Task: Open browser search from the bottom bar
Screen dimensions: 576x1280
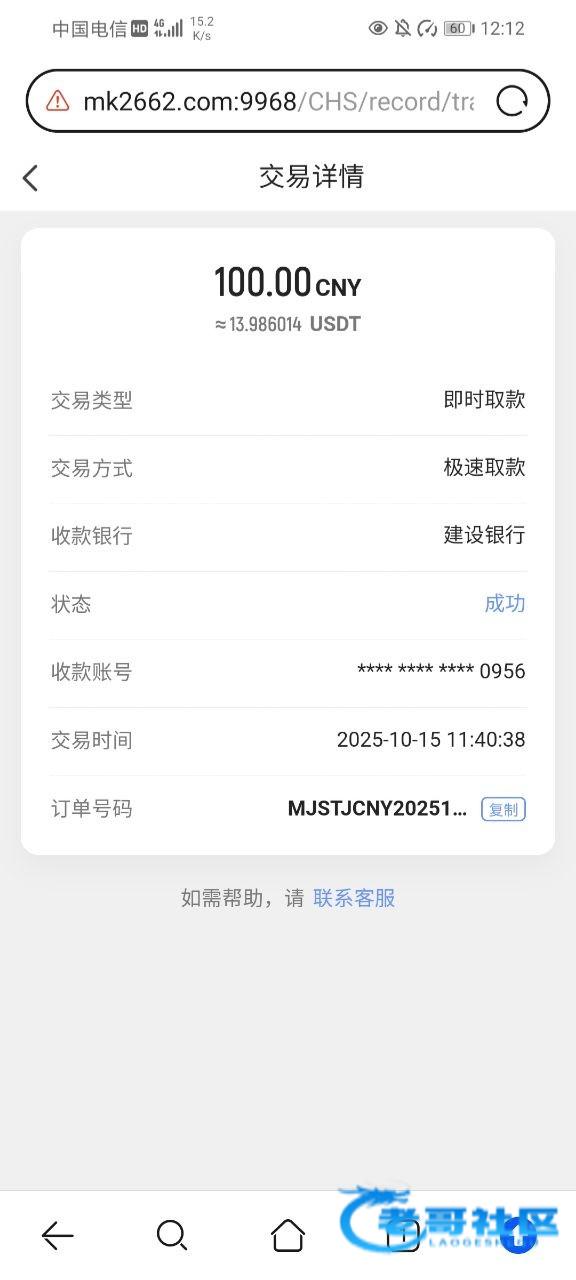Action: (x=172, y=1236)
